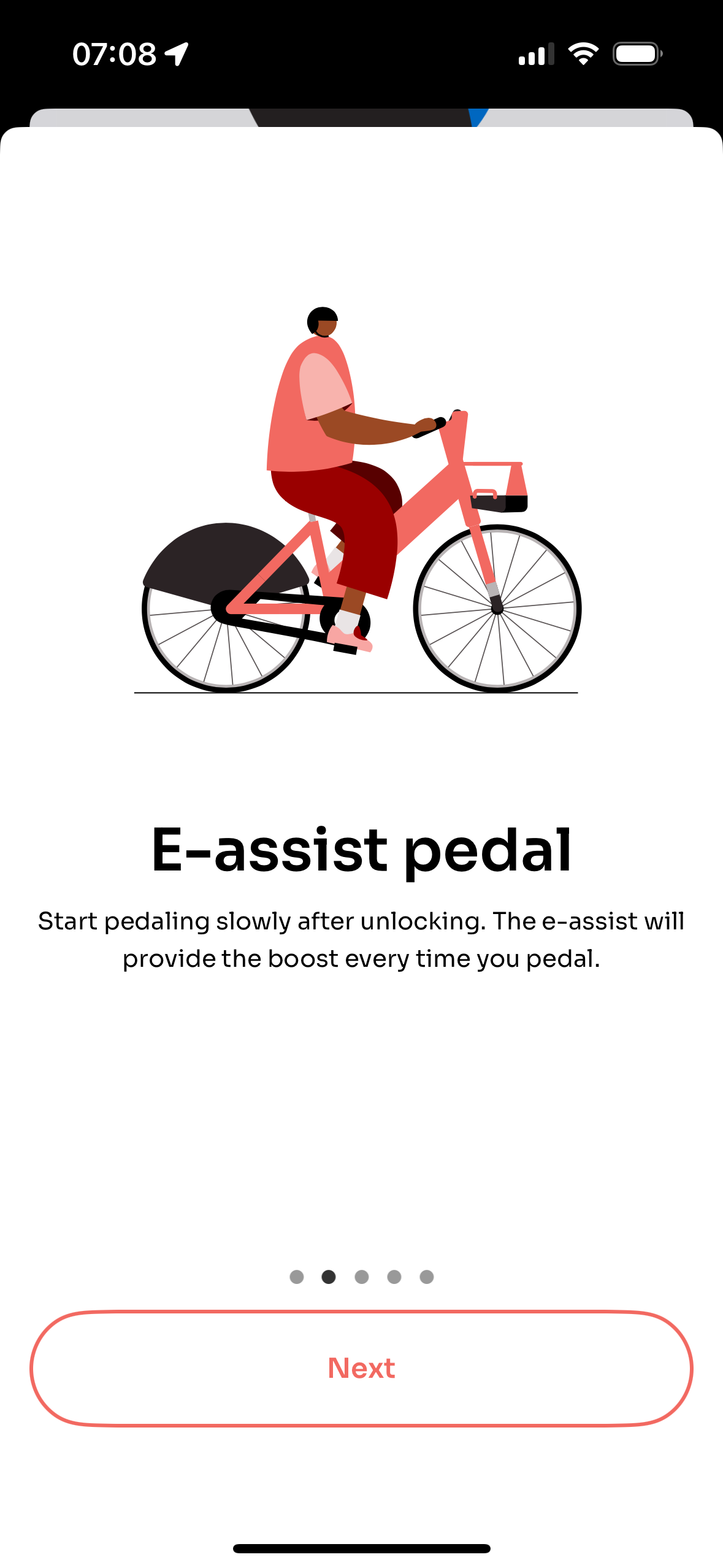723x1568 pixels.
Task: Select the second page indicator dot
Action: click(x=329, y=1277)
